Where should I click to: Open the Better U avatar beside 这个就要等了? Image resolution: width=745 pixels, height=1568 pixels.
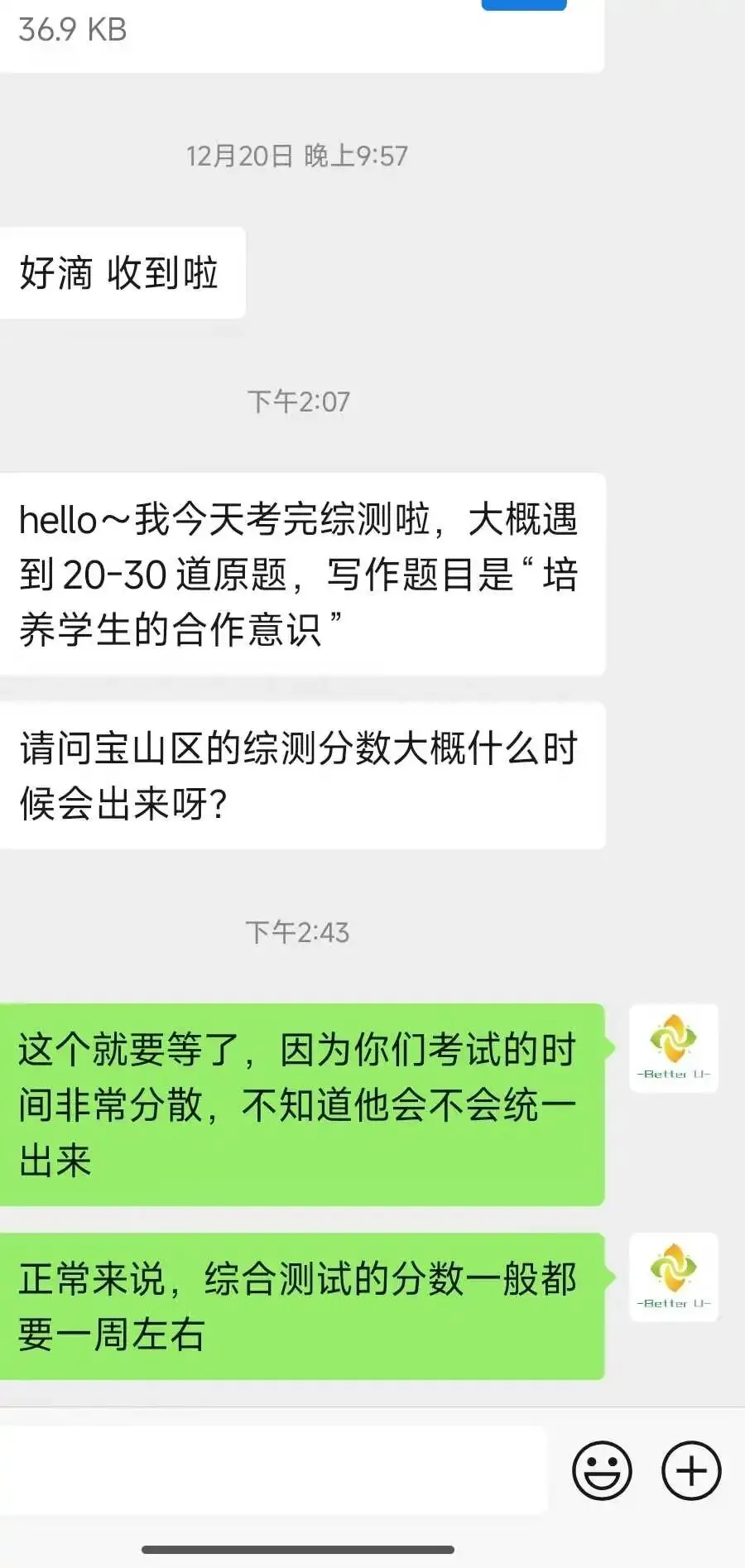(674, 1048)
